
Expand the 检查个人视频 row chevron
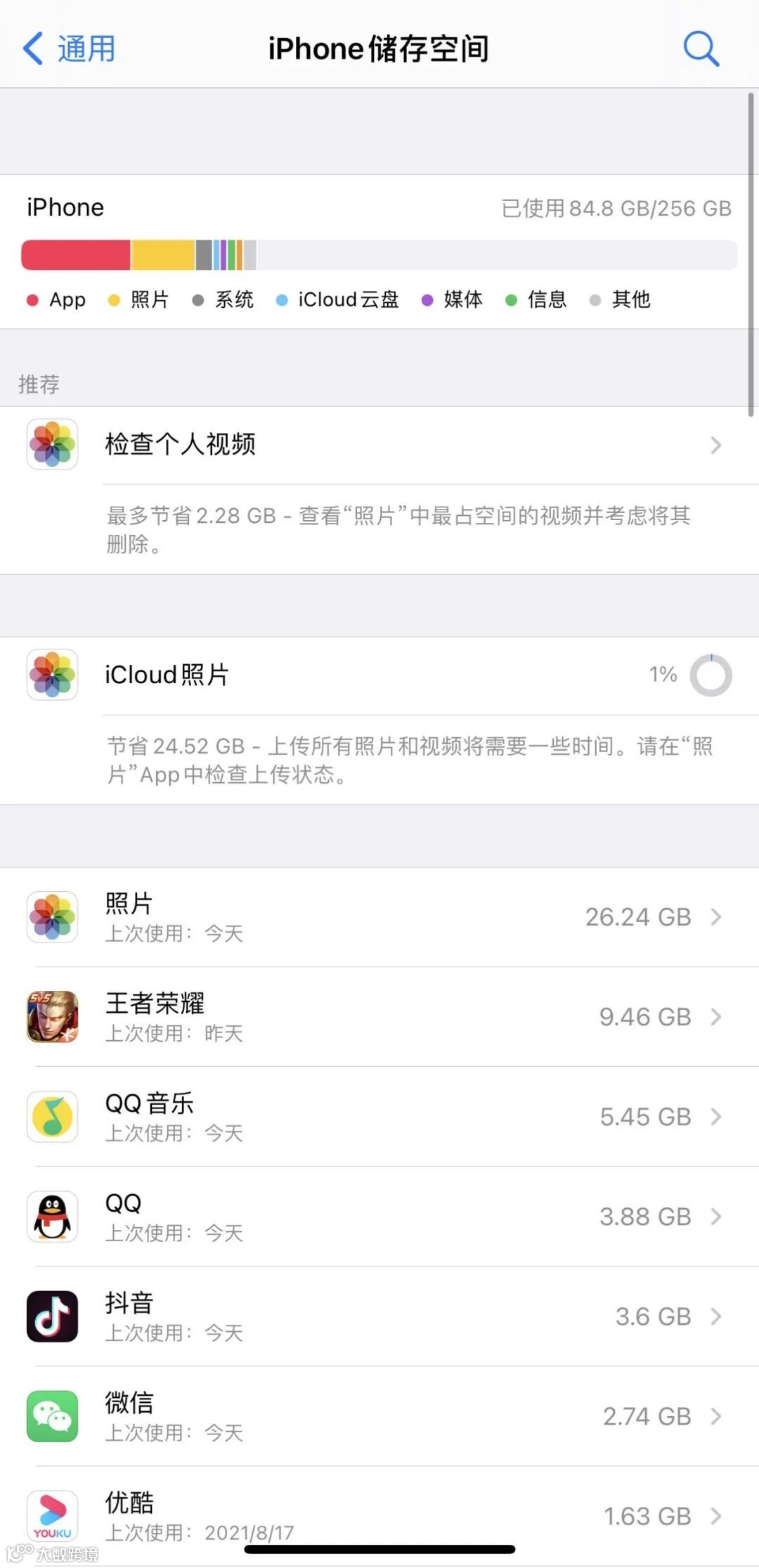click(x=717, y=444)
